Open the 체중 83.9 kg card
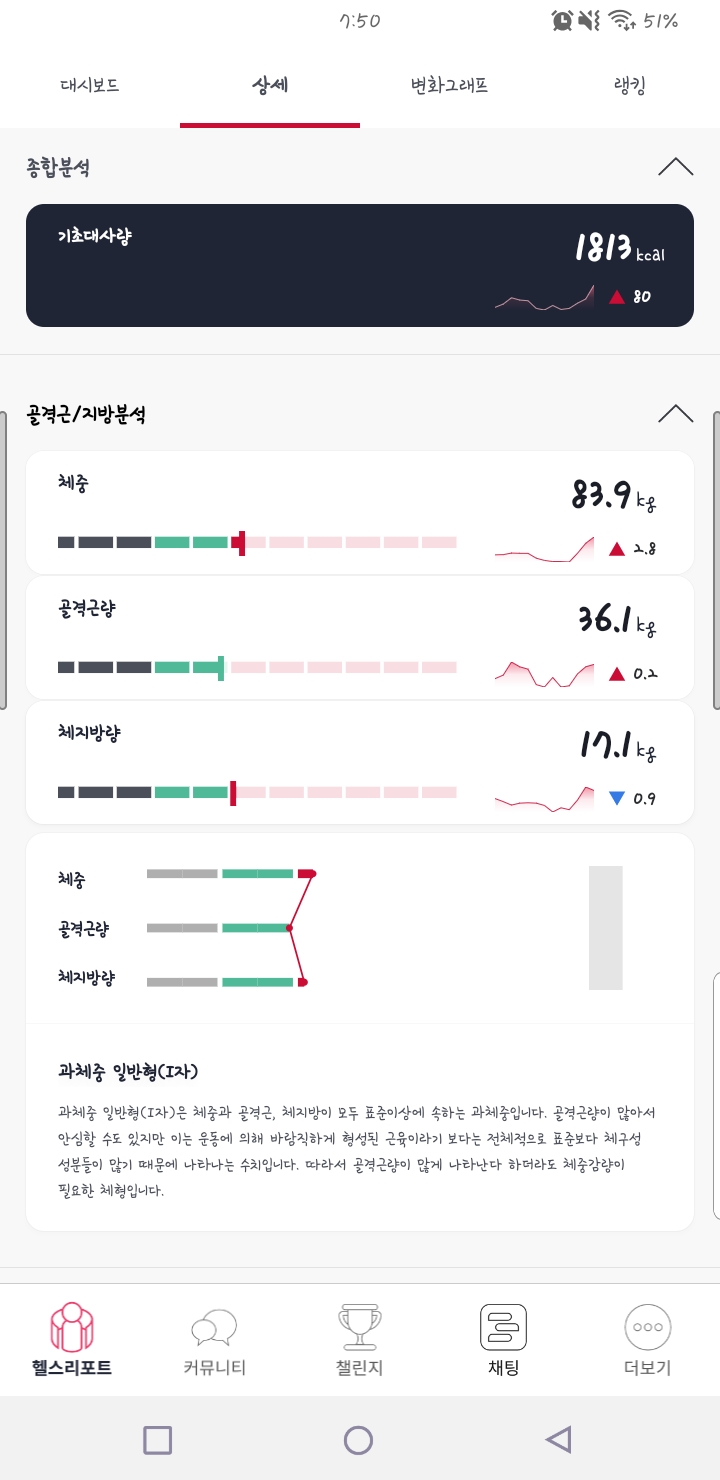 (360, 512)
